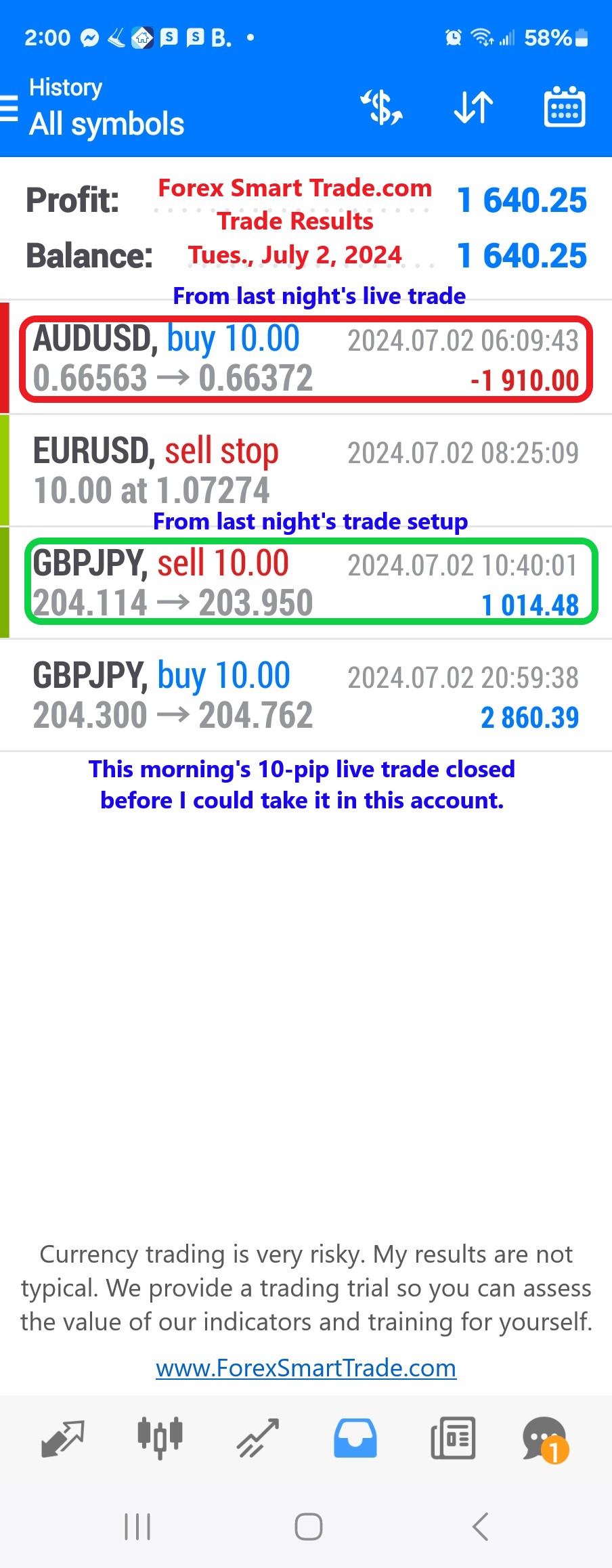This screenshot has height=1568, width=612.
Task: Switch to the News tab
Action: click(x=452, y=1438)
